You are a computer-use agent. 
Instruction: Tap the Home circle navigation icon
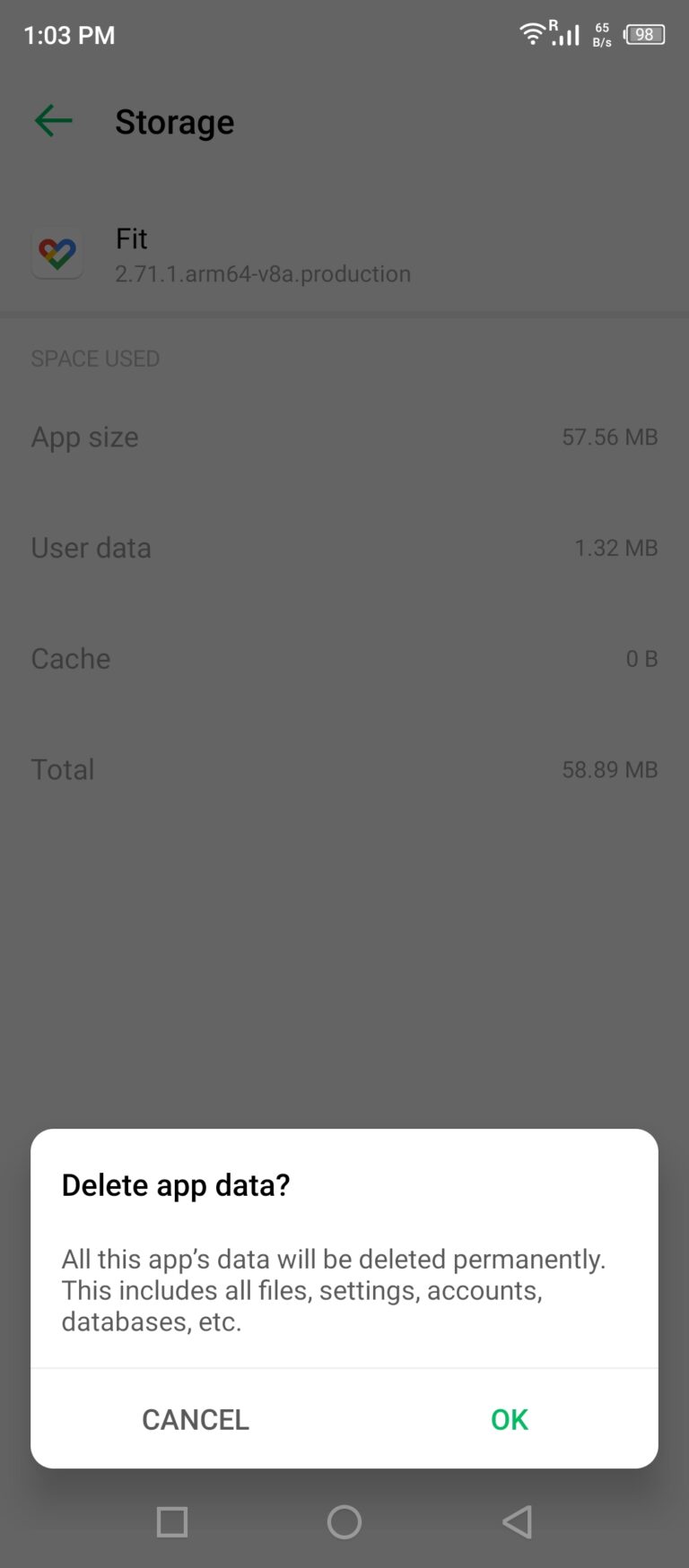pyautogui.click(x=344, y=1521)
